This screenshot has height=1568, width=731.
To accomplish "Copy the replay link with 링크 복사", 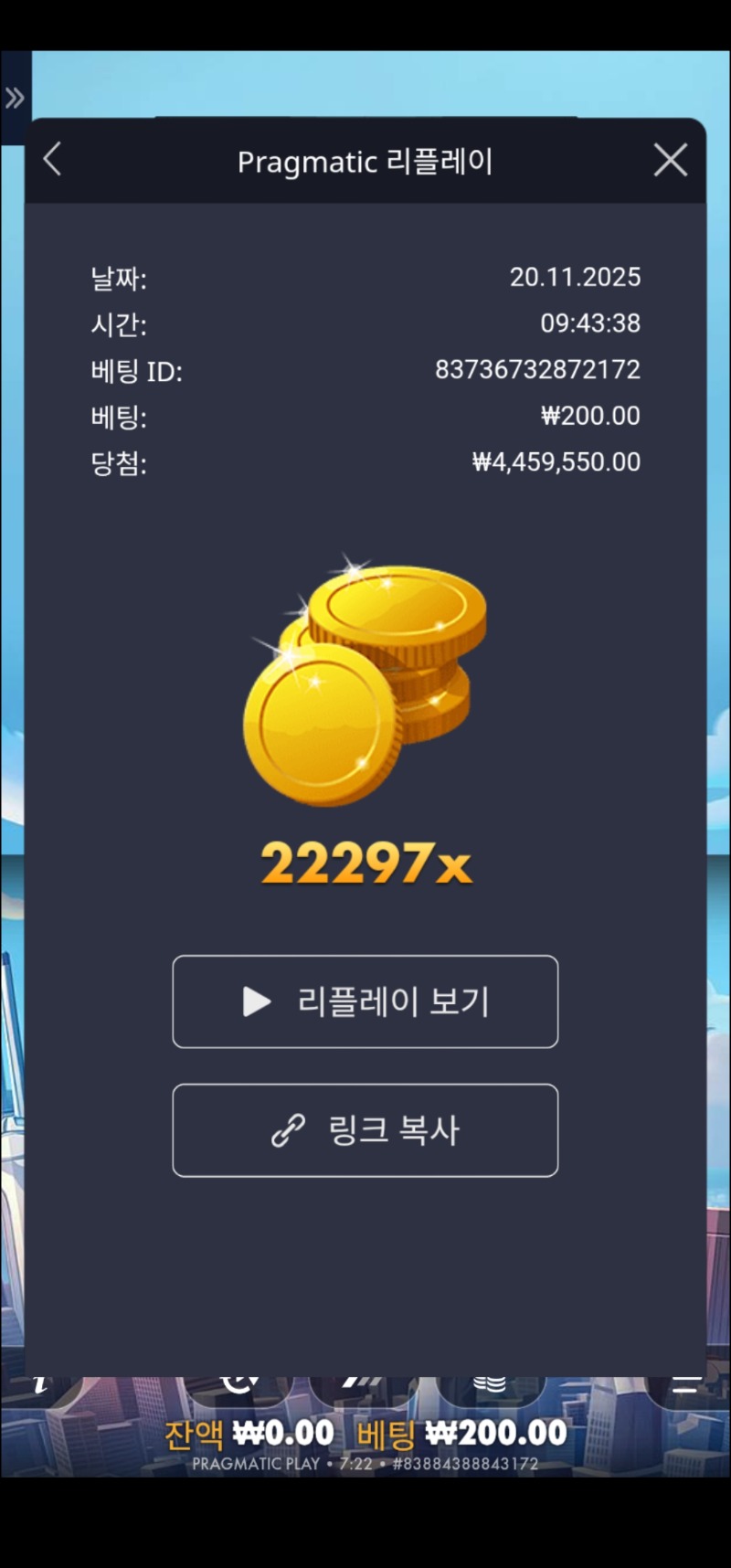I will tap(365, 1130).
